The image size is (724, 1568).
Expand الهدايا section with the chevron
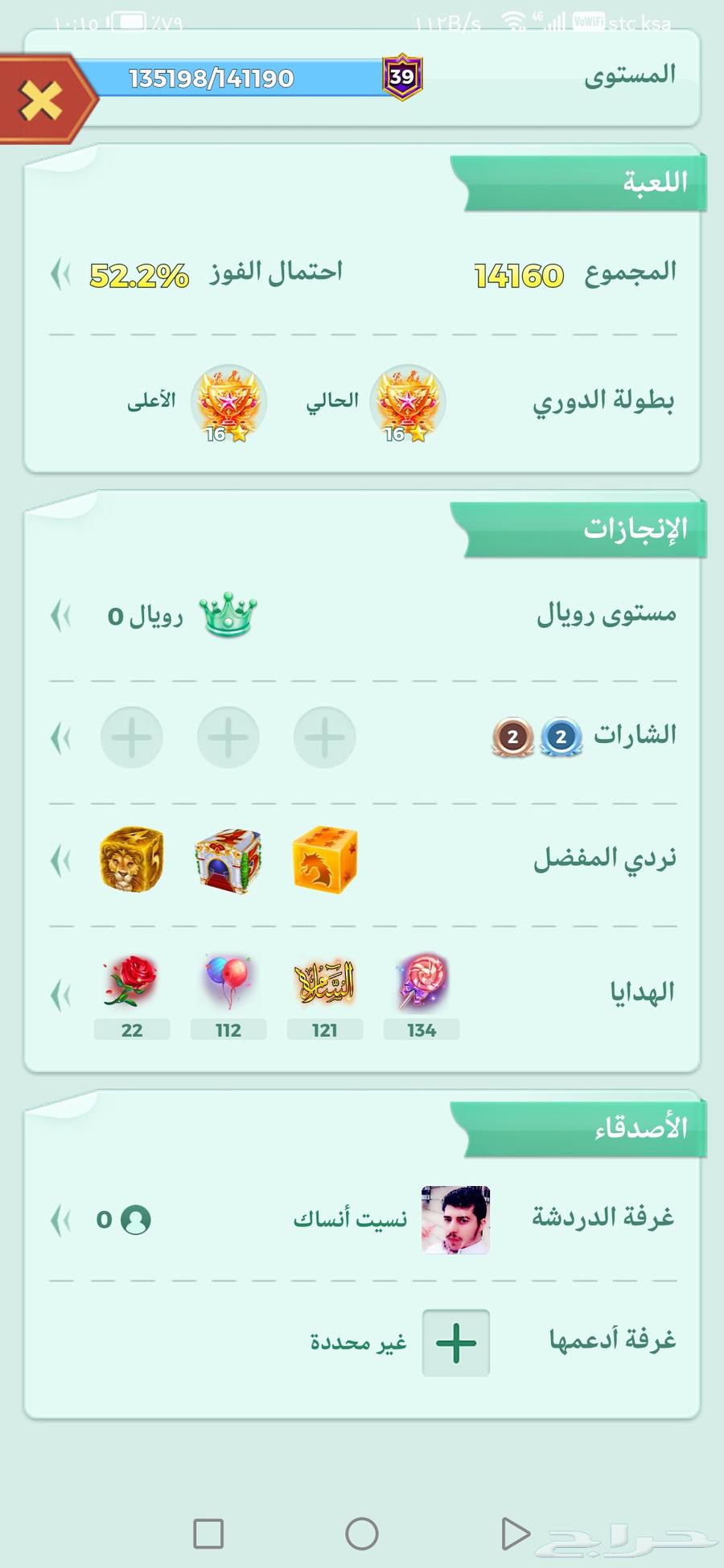pos(57,994)
